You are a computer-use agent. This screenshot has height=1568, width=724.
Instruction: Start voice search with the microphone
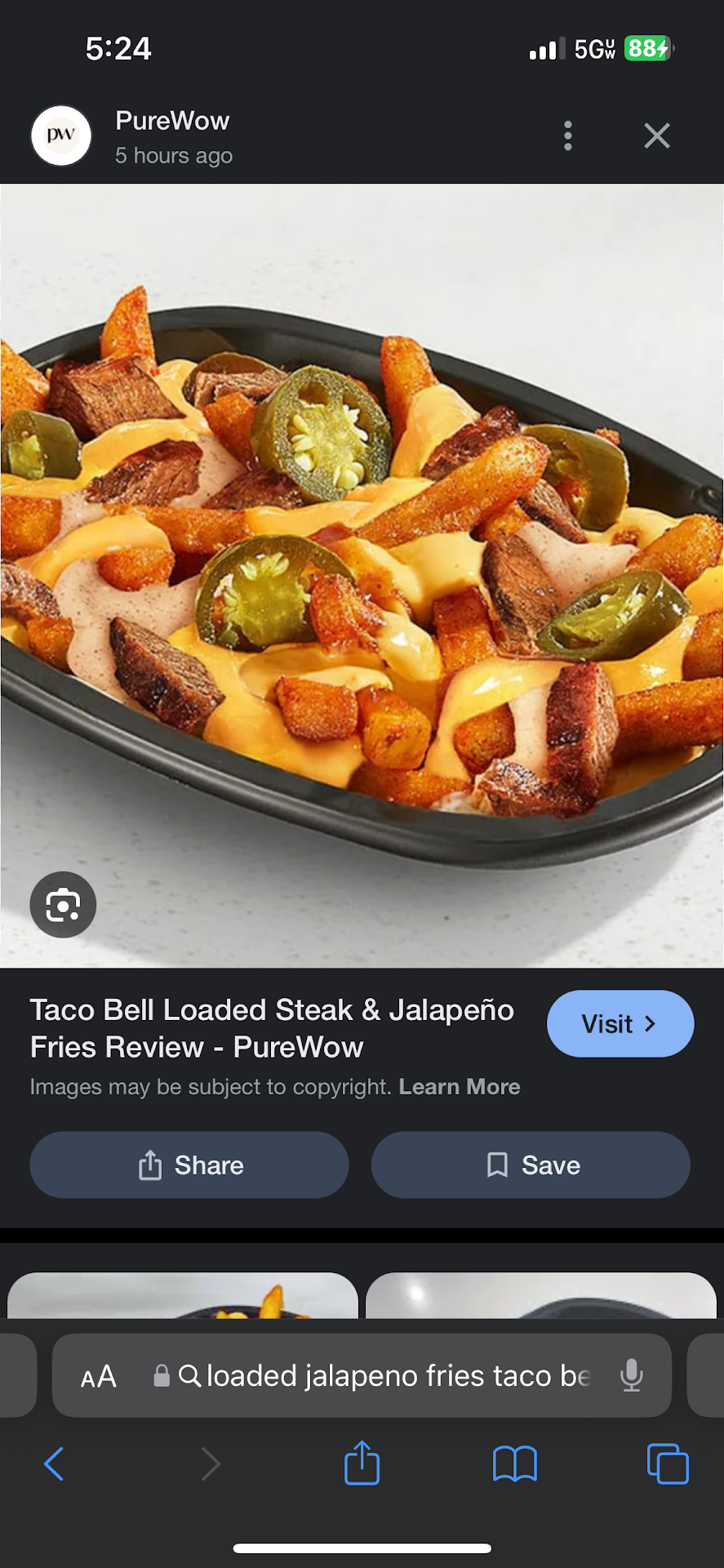point(631,1376)
